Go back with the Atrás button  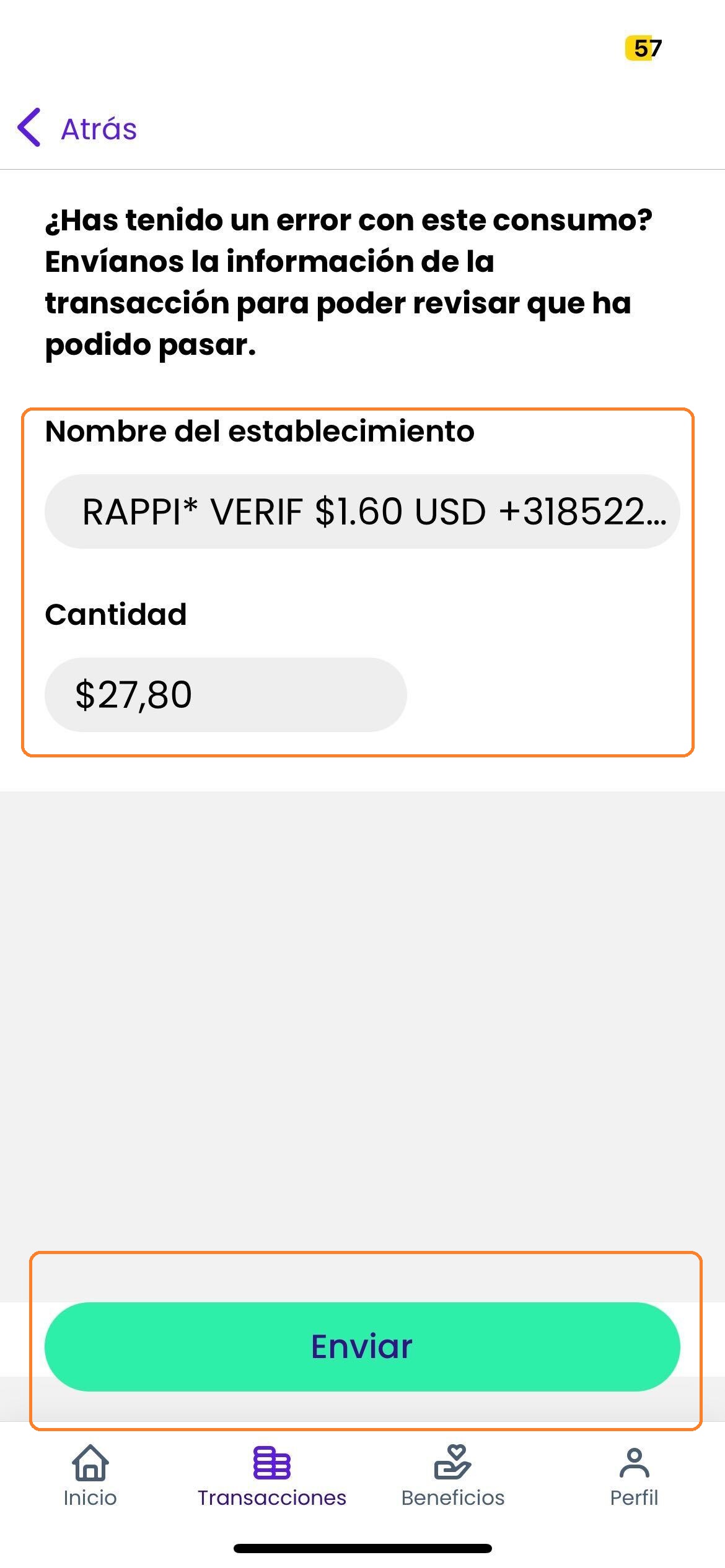point(77,128)
